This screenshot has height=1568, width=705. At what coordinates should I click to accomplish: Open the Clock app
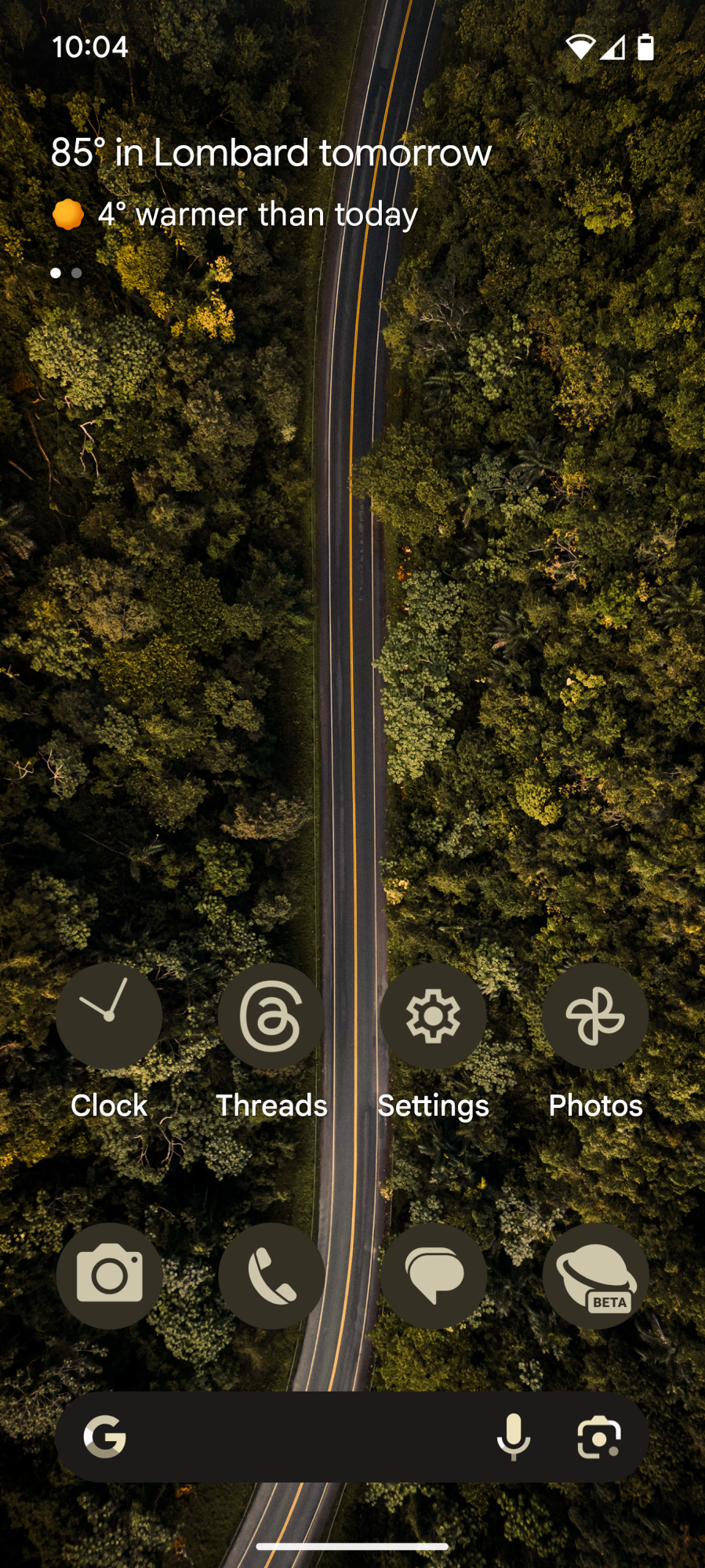[x=109, y=1016]
